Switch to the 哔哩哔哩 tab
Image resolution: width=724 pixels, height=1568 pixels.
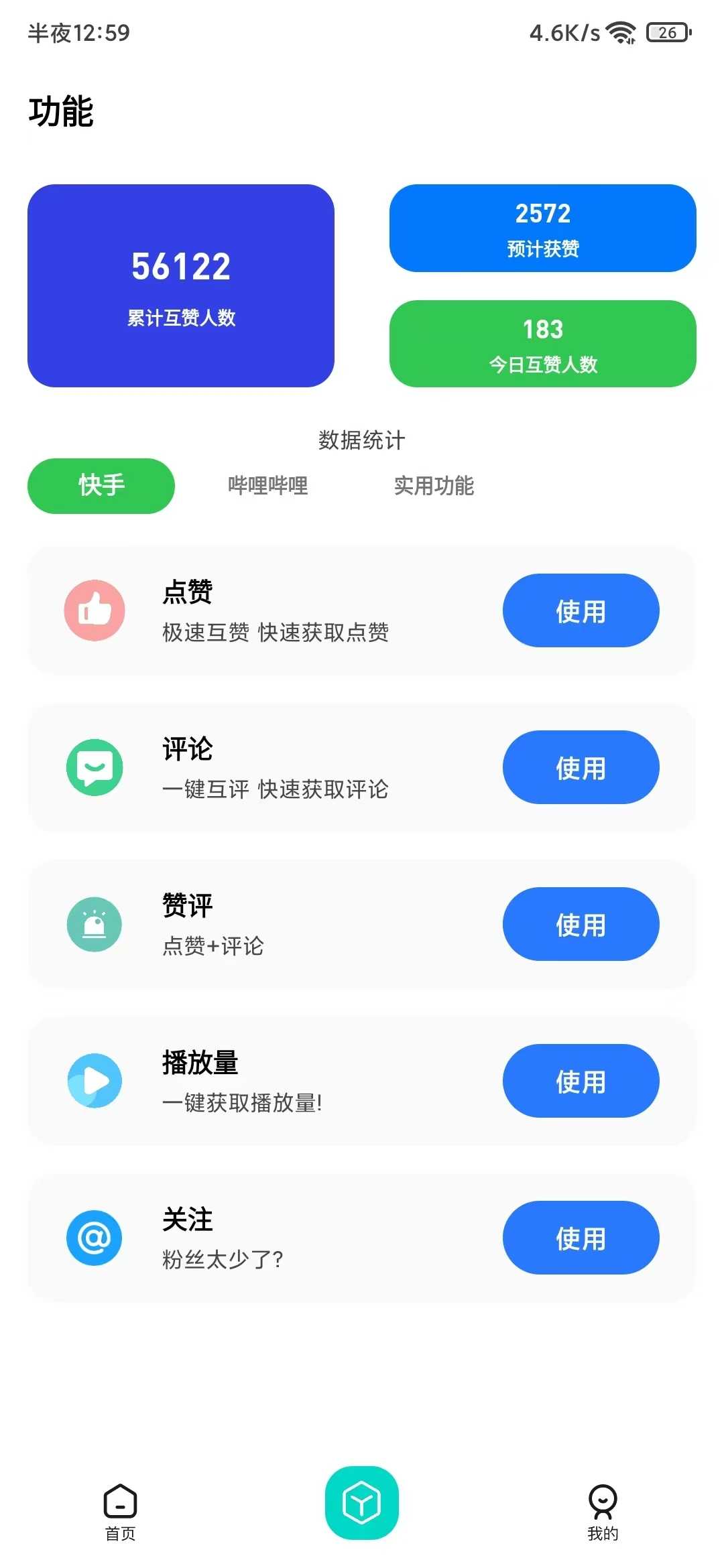[x=267, y=486]
